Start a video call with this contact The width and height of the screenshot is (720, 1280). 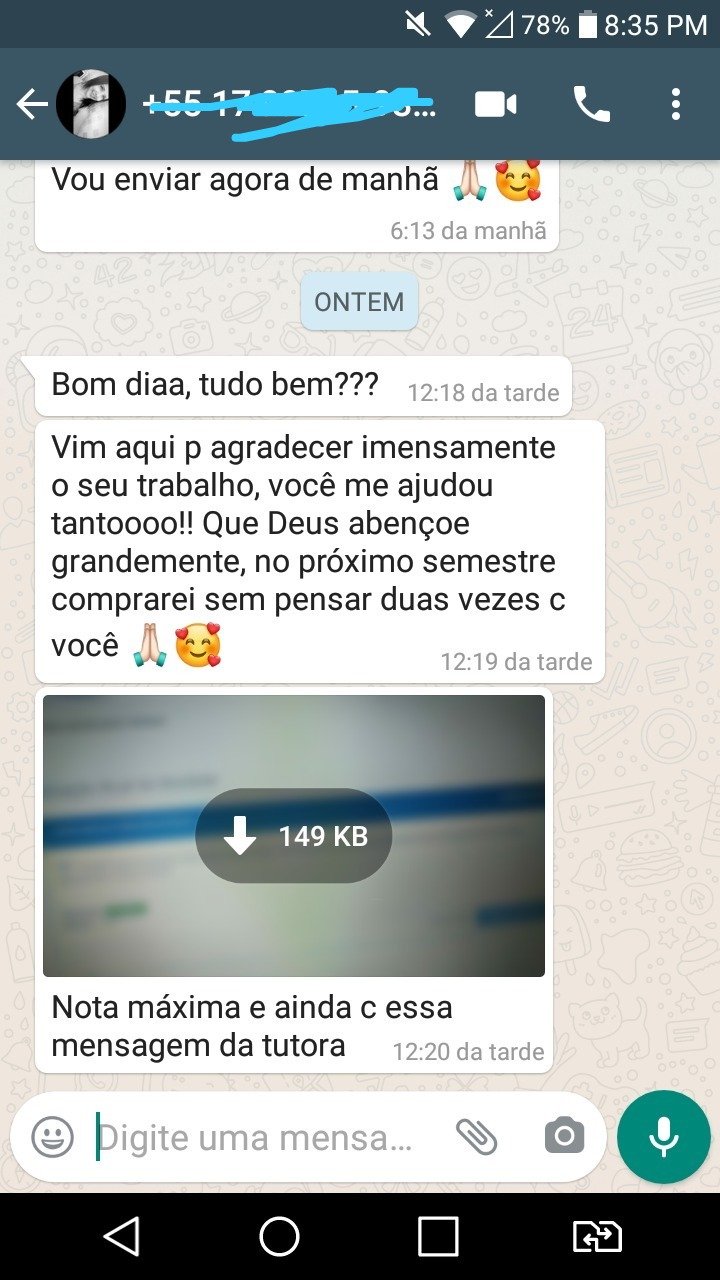(495, 104)
